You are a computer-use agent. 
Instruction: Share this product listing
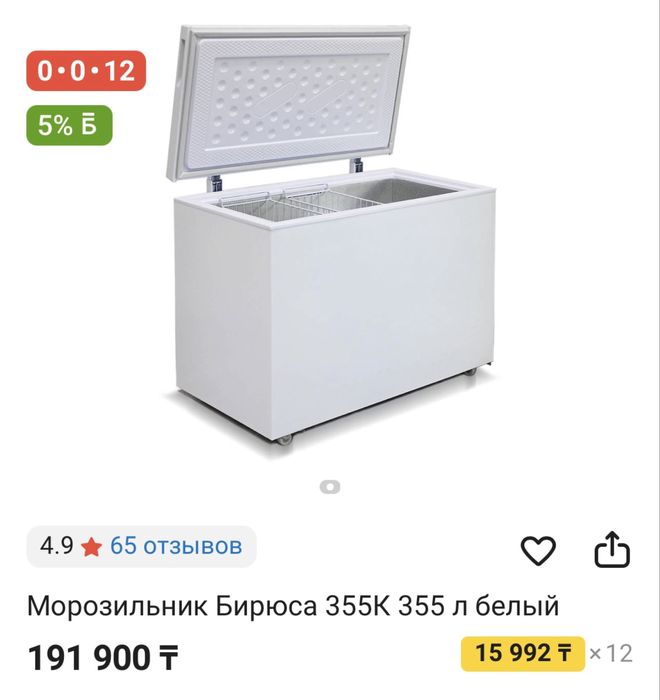click(612, 549)
